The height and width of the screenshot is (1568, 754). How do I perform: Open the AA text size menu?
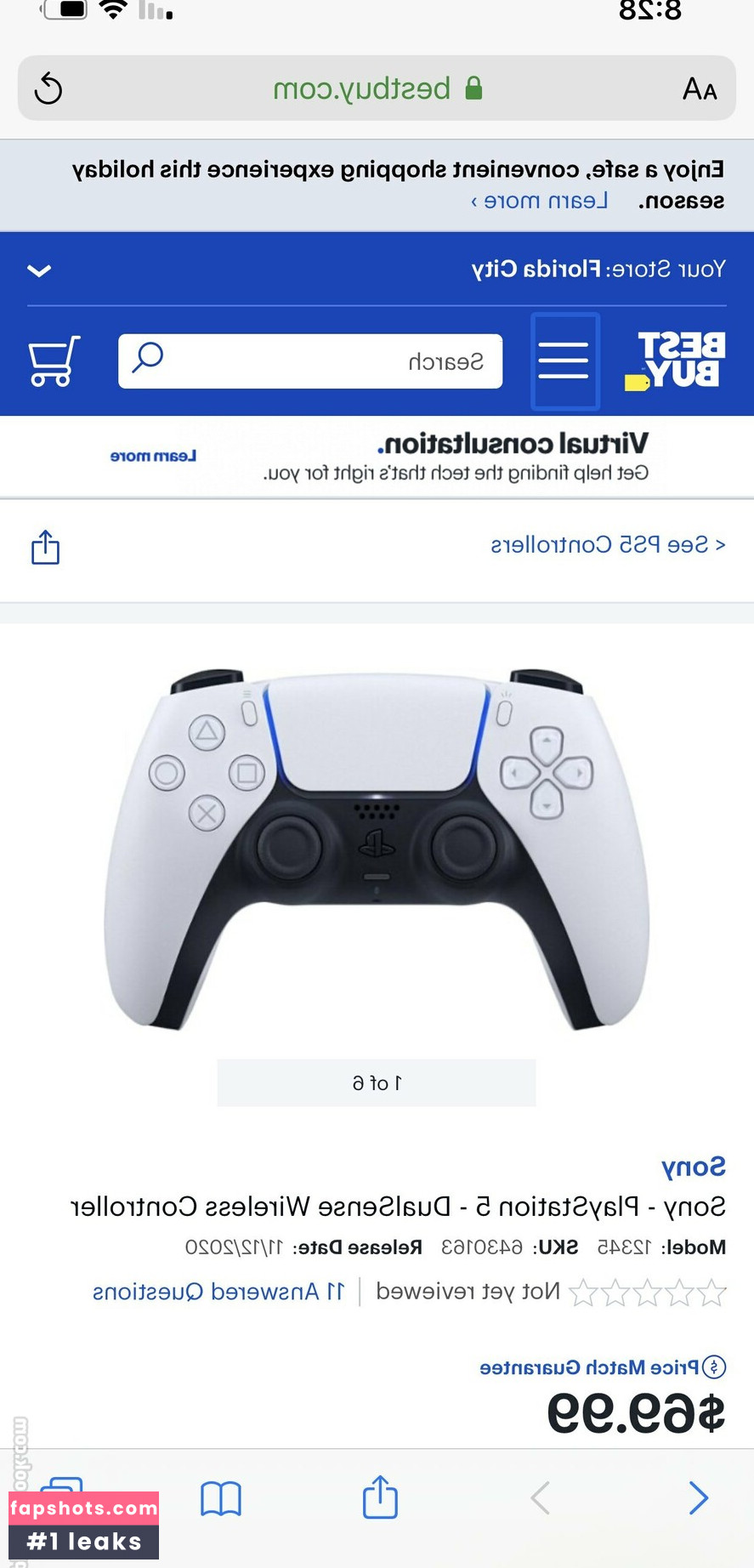700,88
